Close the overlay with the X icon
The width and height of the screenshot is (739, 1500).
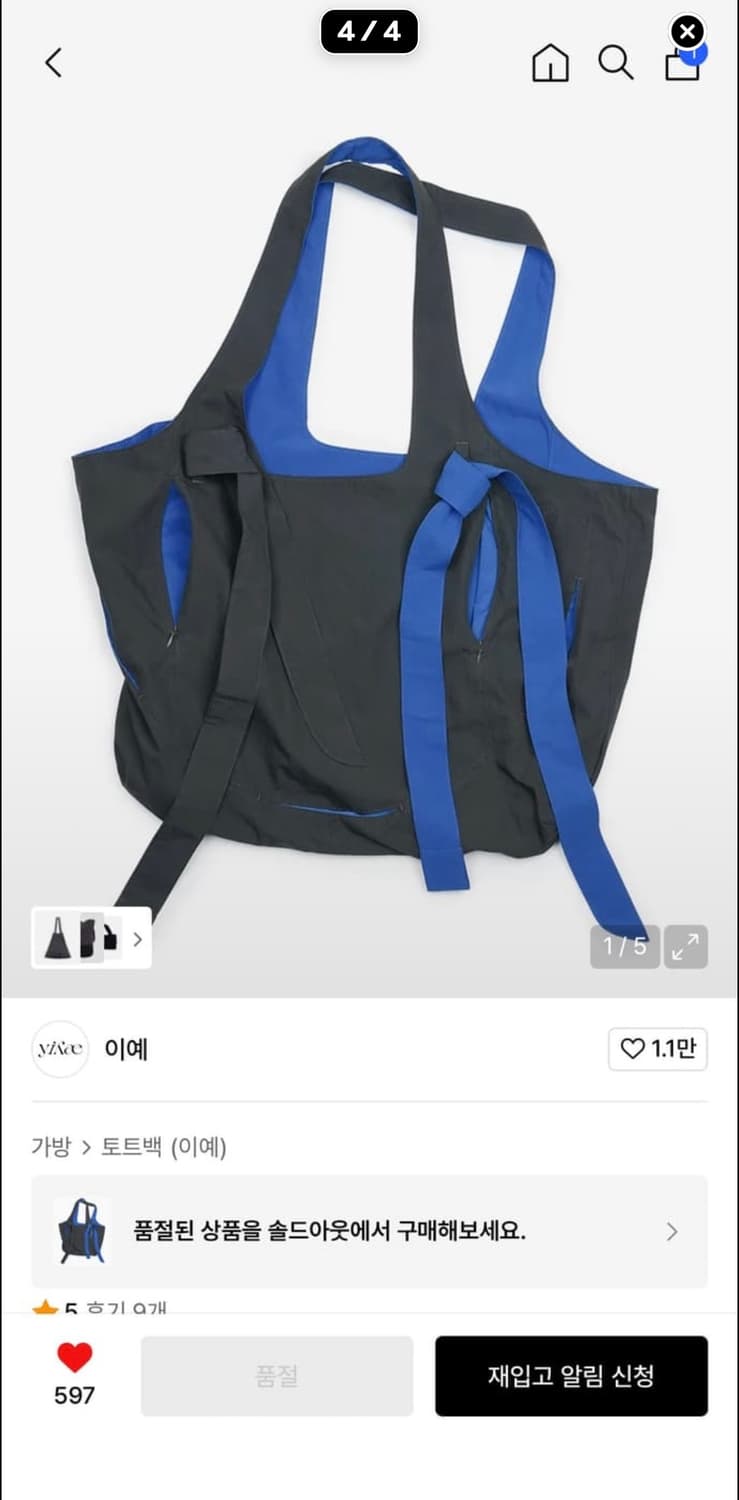point(688,30)
